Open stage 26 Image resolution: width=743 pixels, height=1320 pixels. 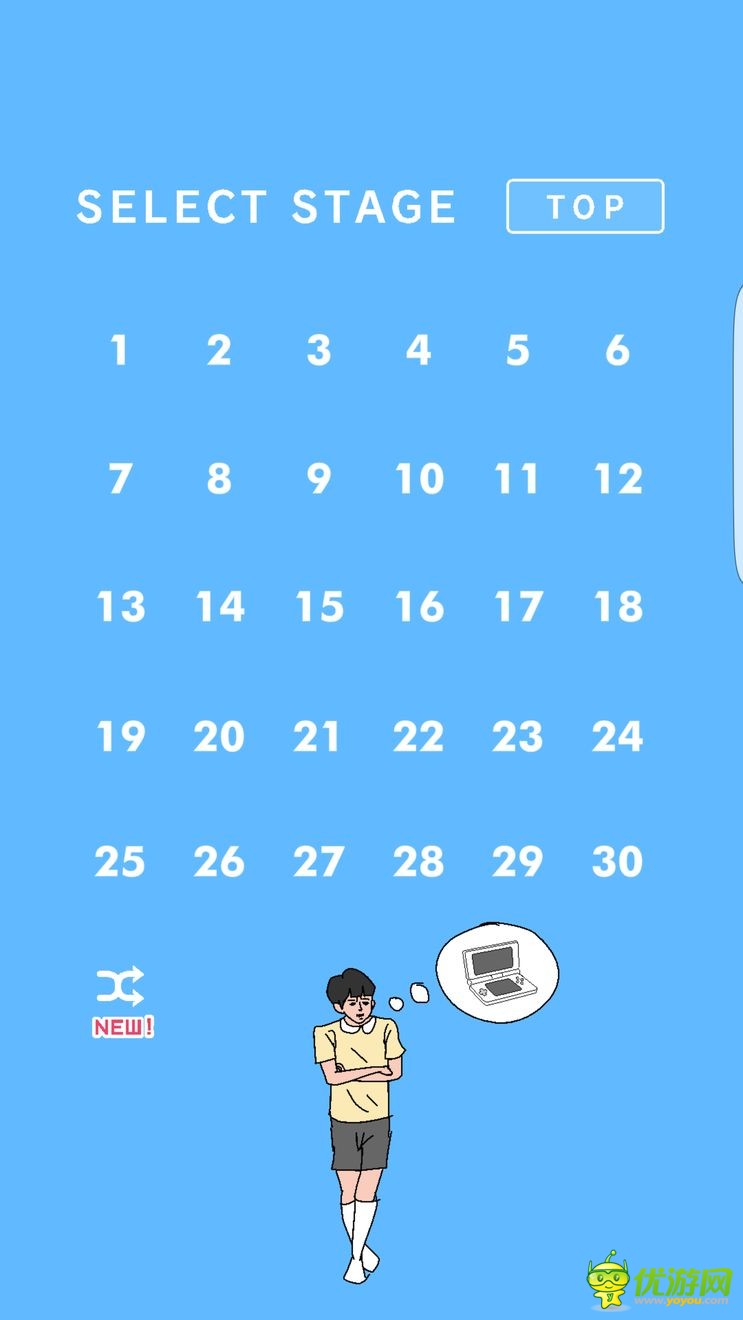(219, 862)
